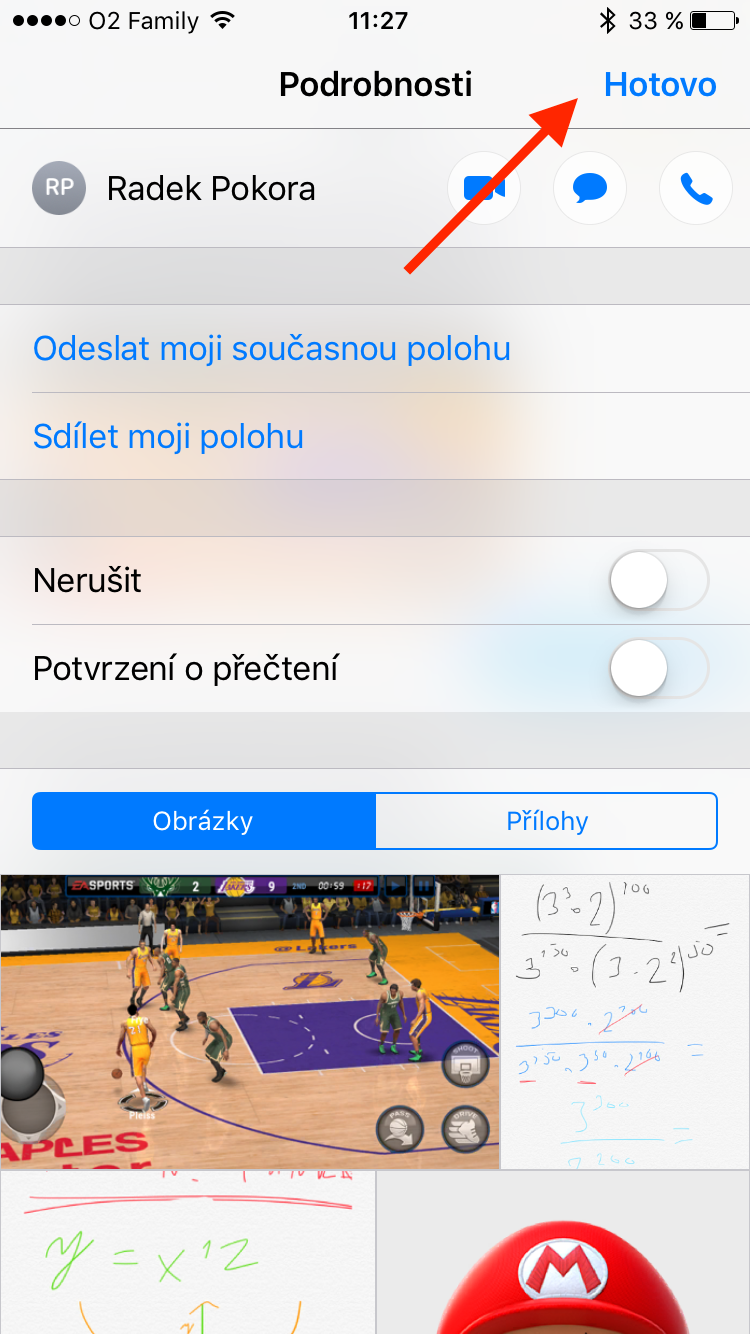This screenshot has height=1334, width=750.
Task: Choose Sdílet moji polohu
Action: pyautogui.click(x=168, y=436)
